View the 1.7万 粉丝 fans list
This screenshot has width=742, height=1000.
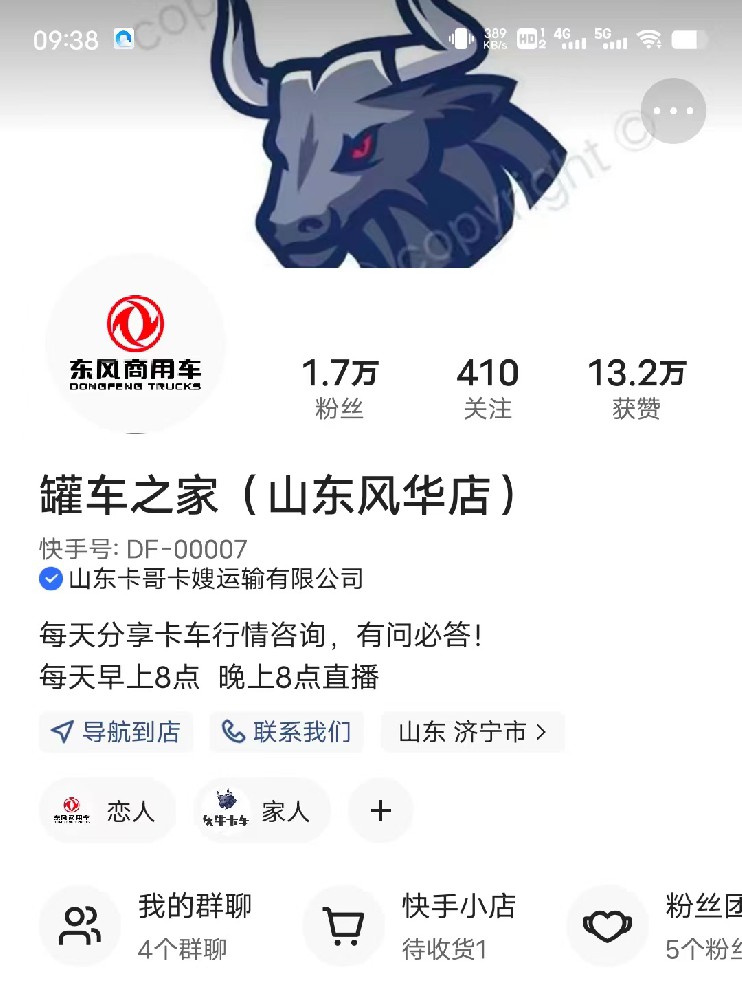coord(342,385)
